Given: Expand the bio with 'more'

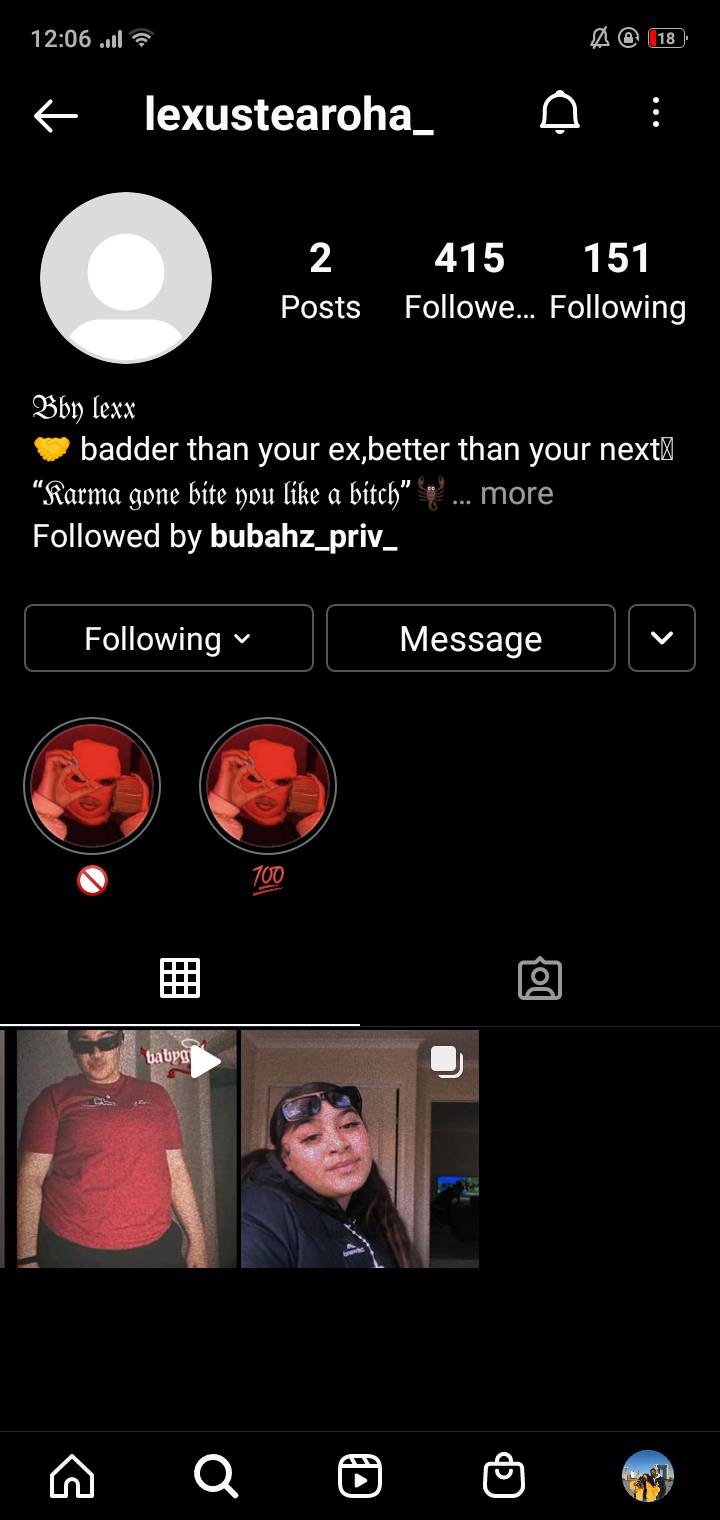Looking at the screenshot, I should pyautogui.click(x=516, y=494).
